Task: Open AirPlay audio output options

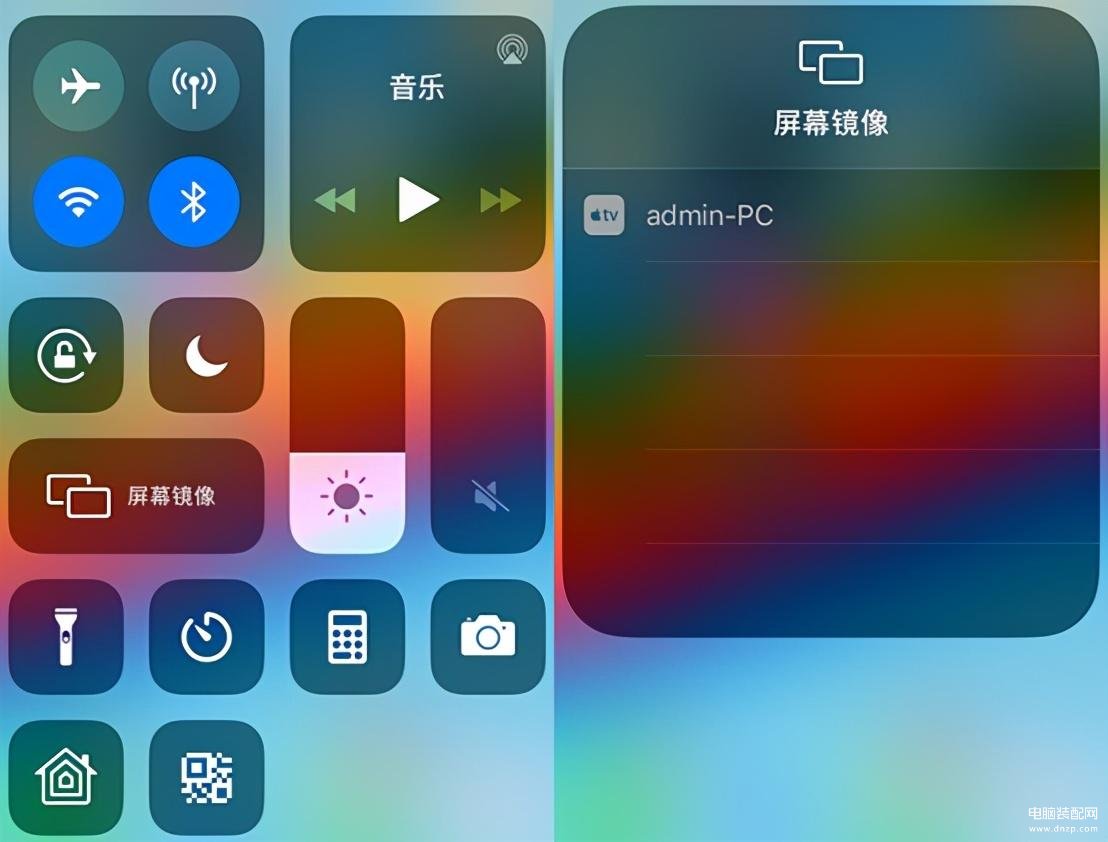Action: pos(512,50)
